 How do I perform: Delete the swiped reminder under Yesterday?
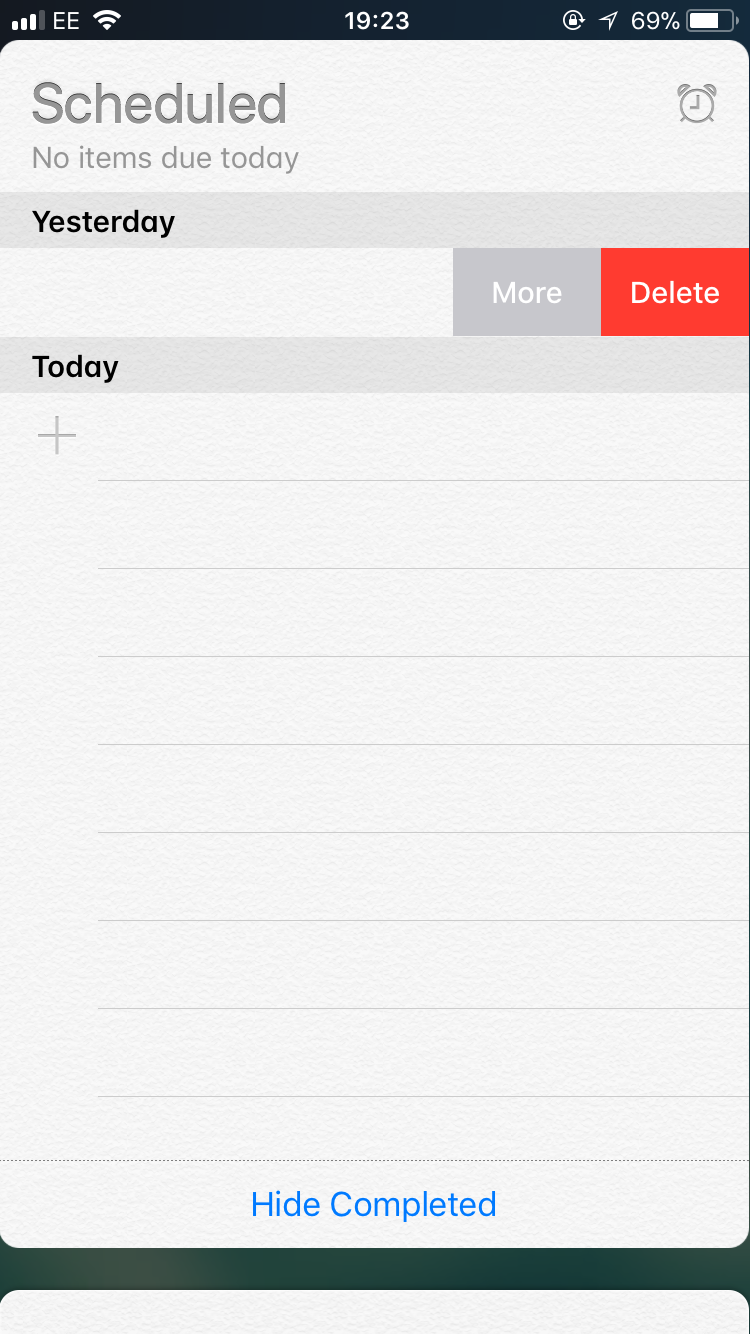[675, 292]
